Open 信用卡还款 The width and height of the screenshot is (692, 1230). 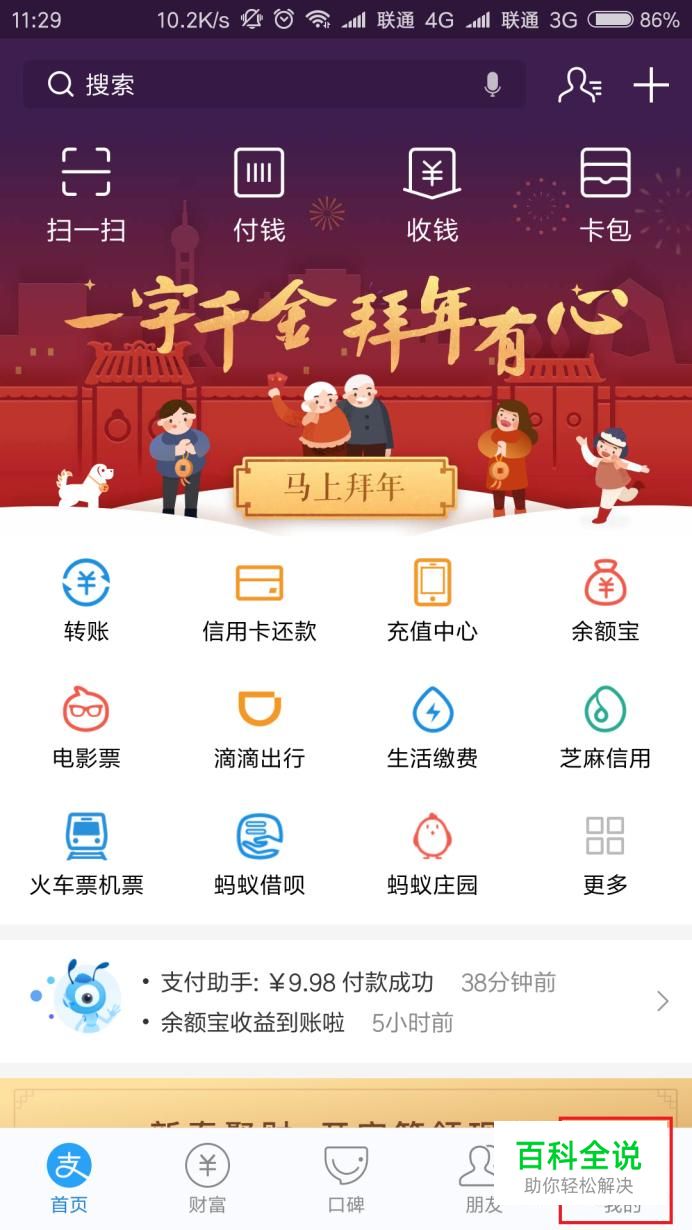click(259, 599)
